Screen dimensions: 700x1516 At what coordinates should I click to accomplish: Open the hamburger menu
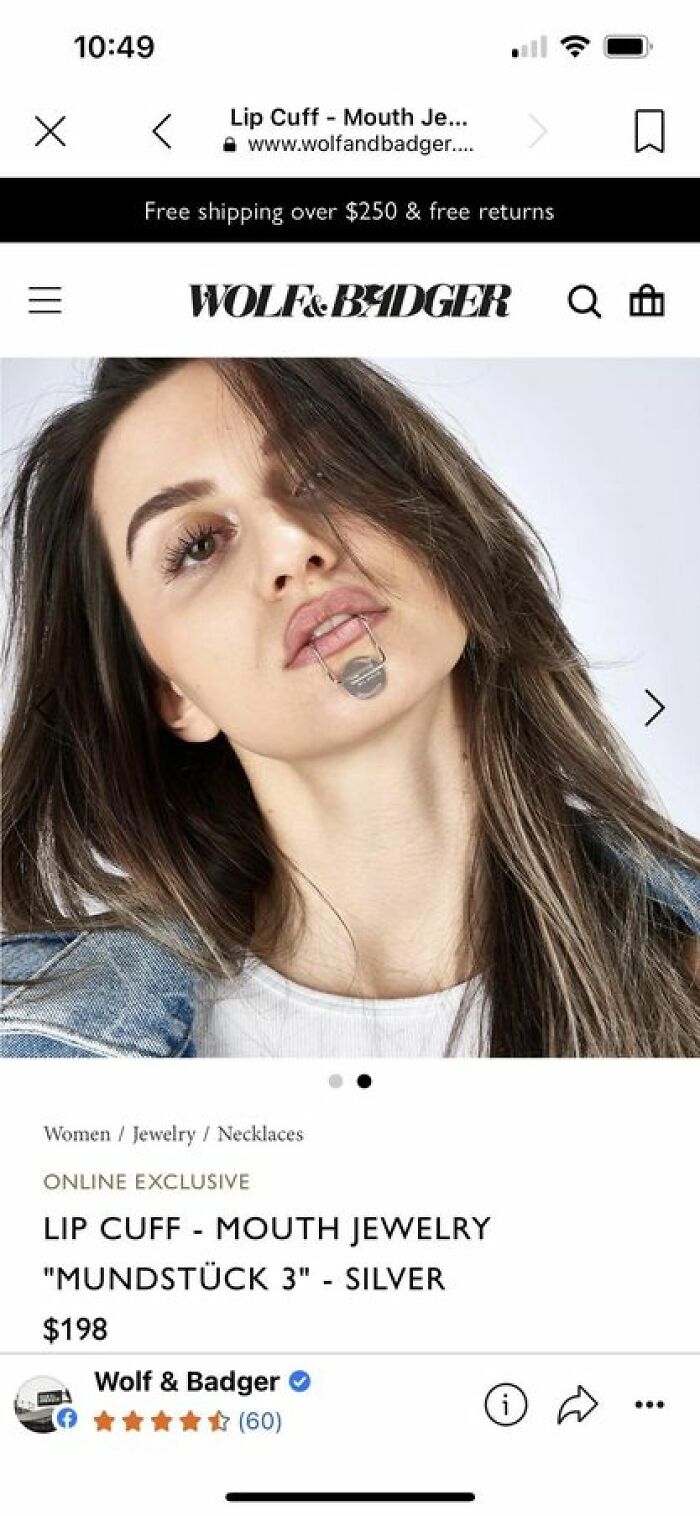[x=45, y=301]
